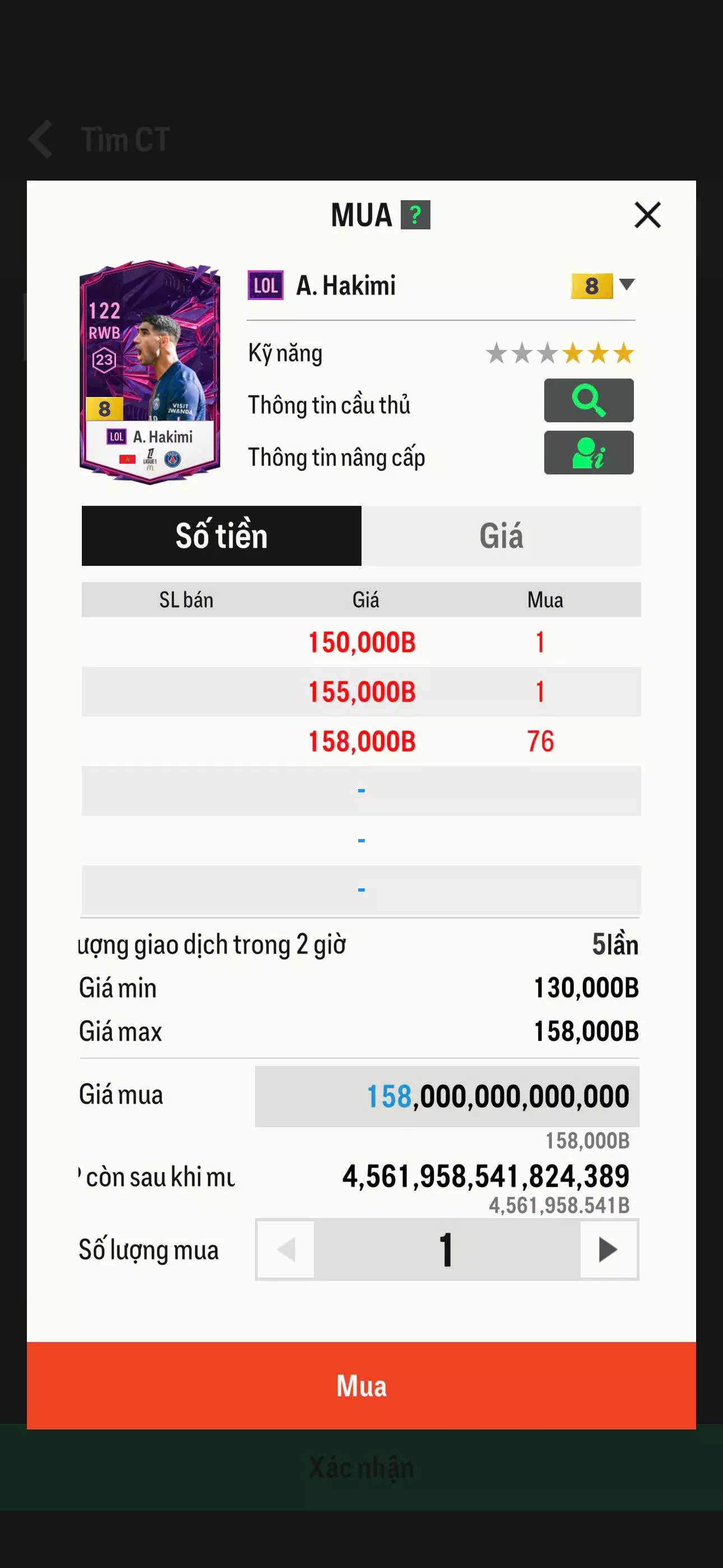Open upgrade info button
The height and width of the screenshot is (1568, 723).
[x=588, y=453]
